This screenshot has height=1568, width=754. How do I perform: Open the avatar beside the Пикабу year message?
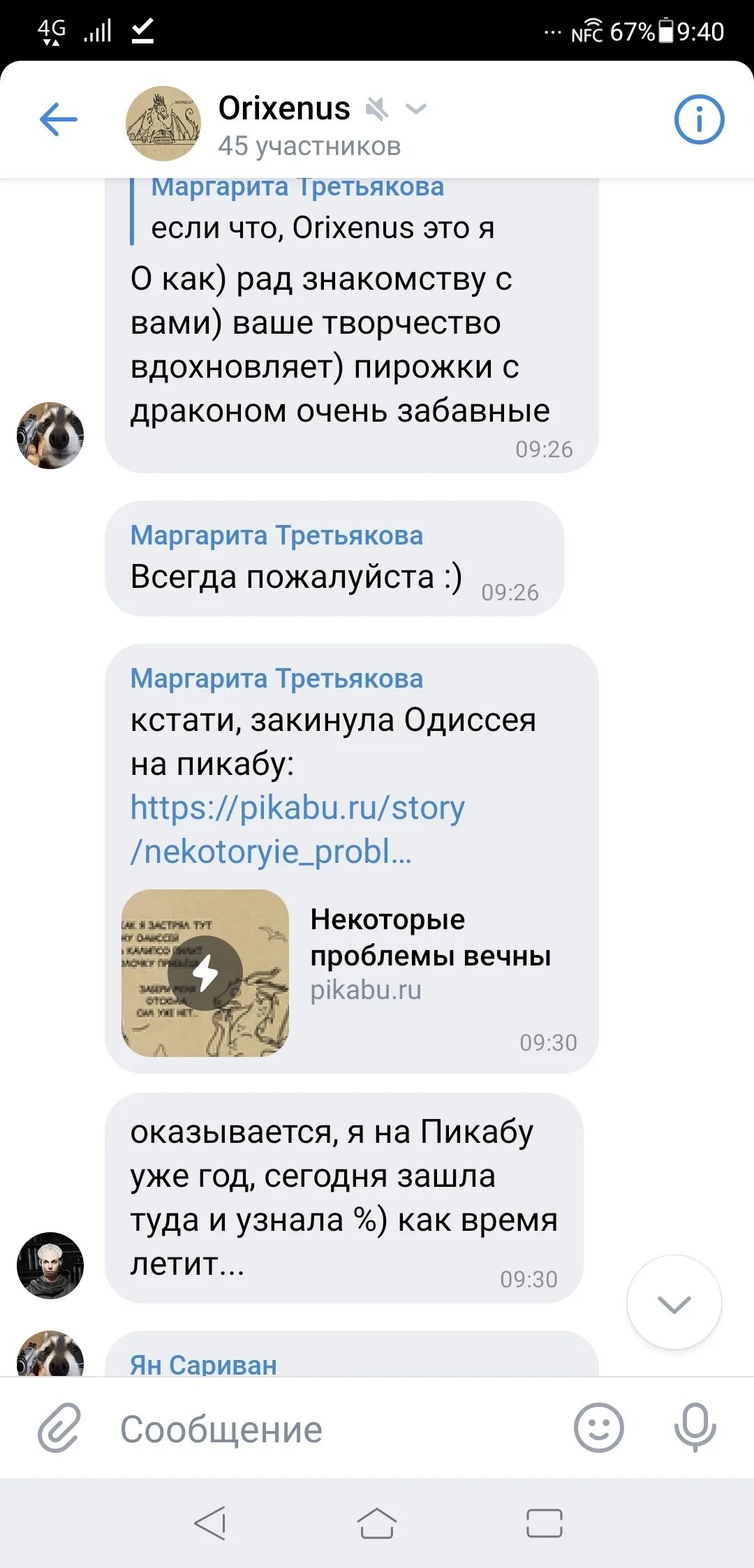[x=50, y=1265]
